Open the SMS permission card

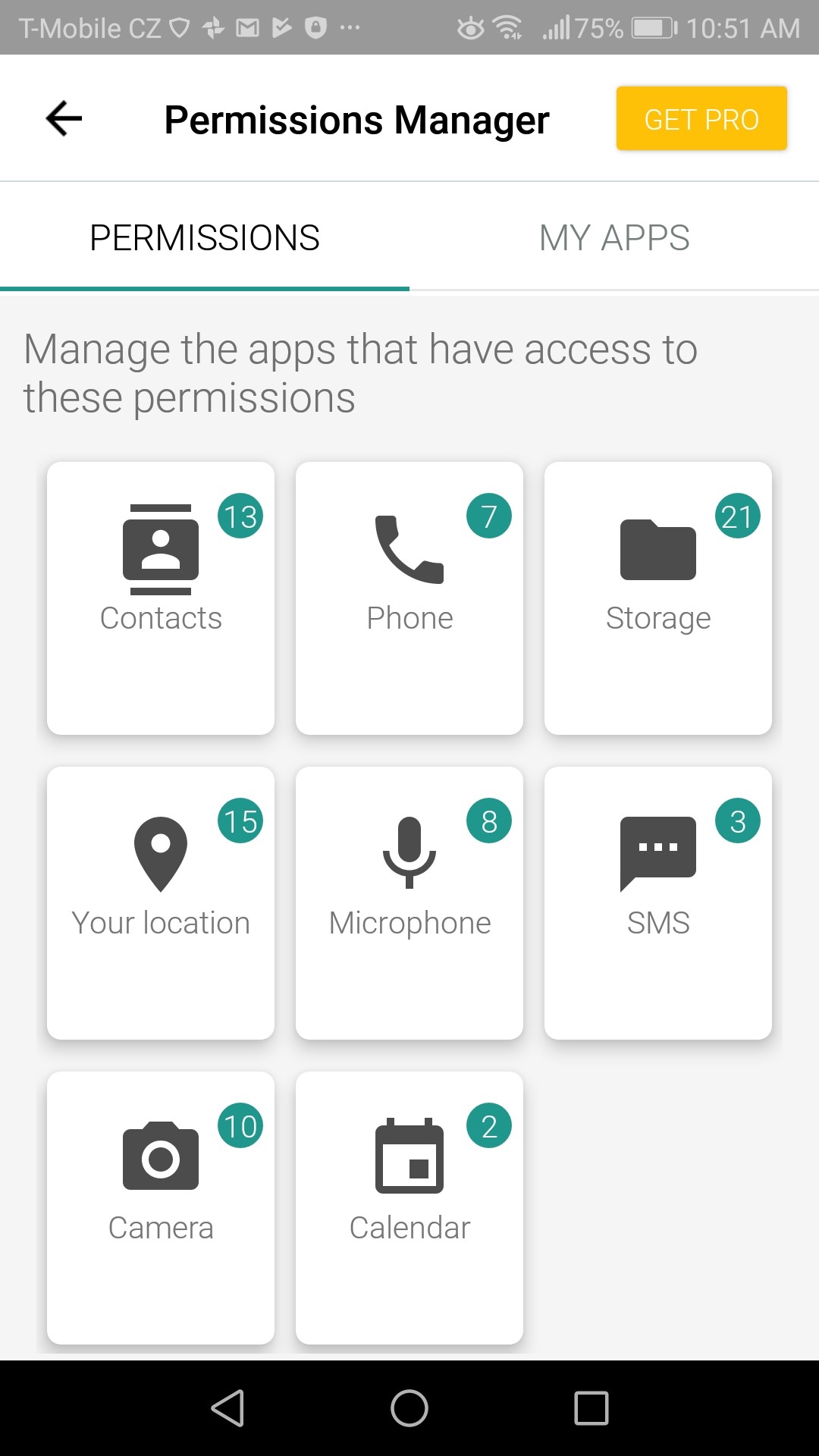pos(658,902)
